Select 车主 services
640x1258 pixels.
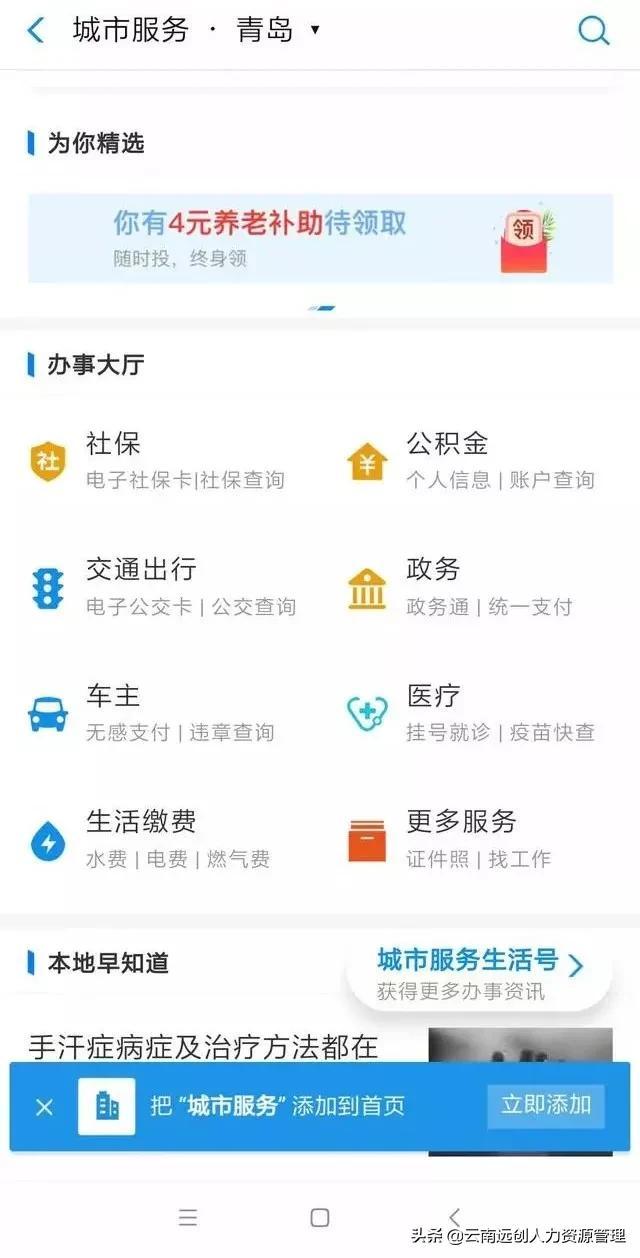pyautogui.click(x=150, y=713)
